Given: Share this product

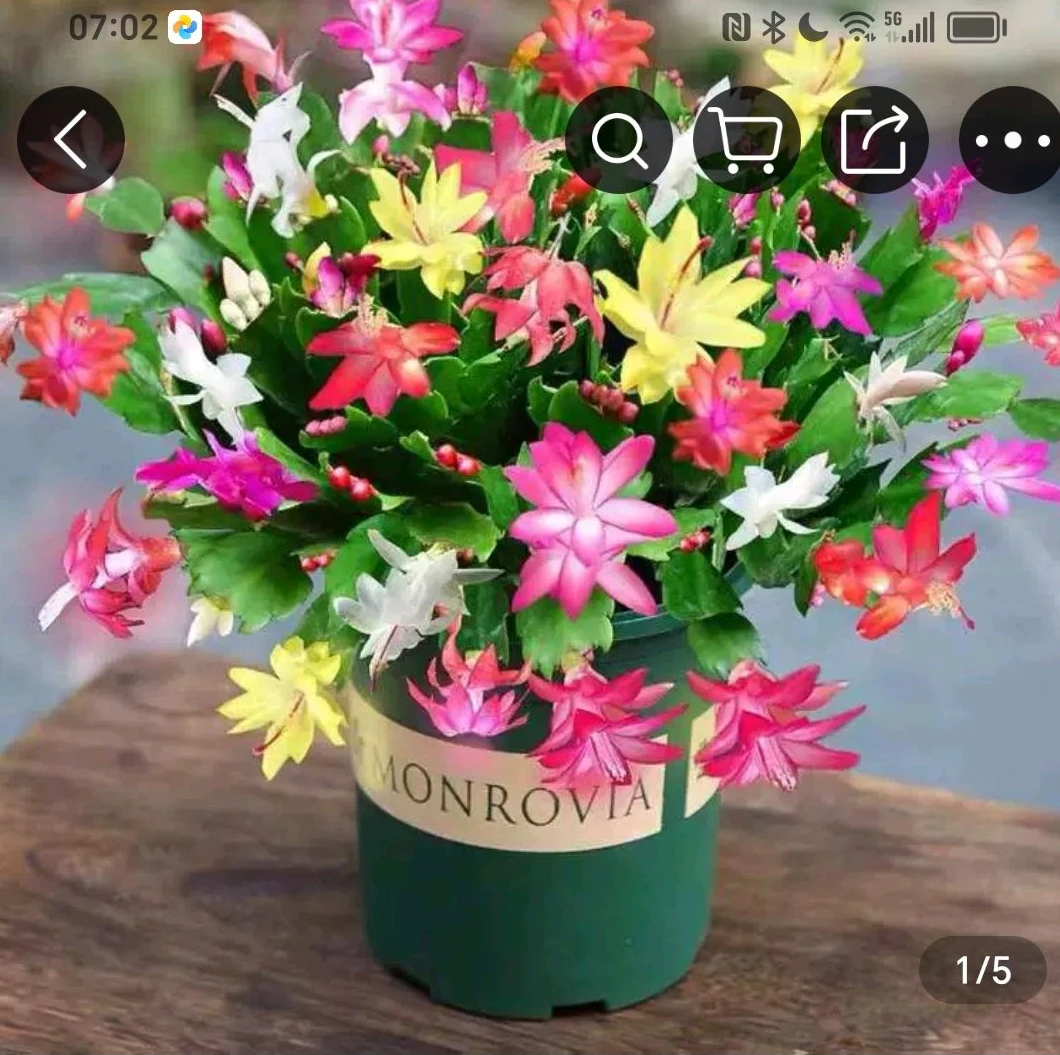Looking at the screenshot, I should pos(875,140).
